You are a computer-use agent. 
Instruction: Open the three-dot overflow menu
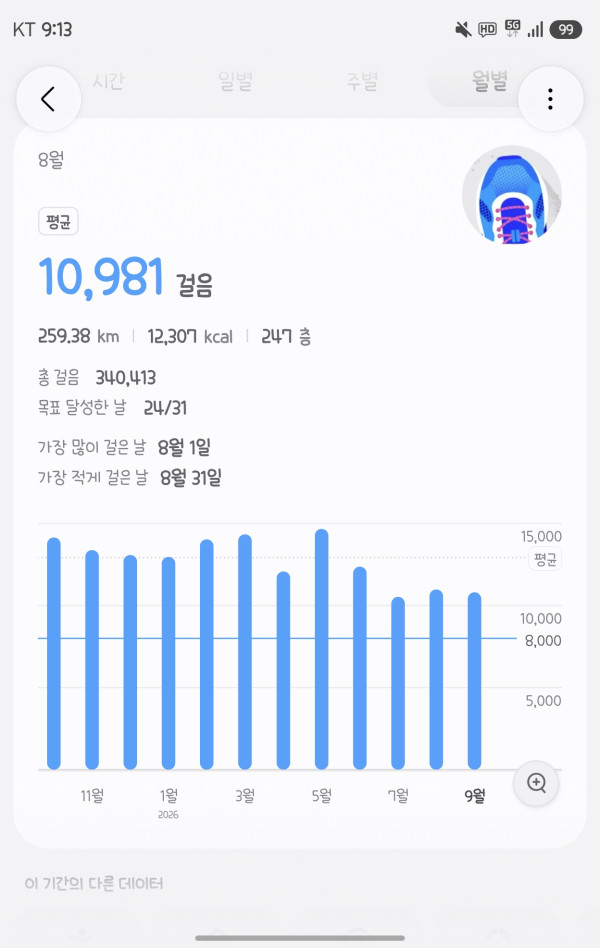(x=550, y=99)
